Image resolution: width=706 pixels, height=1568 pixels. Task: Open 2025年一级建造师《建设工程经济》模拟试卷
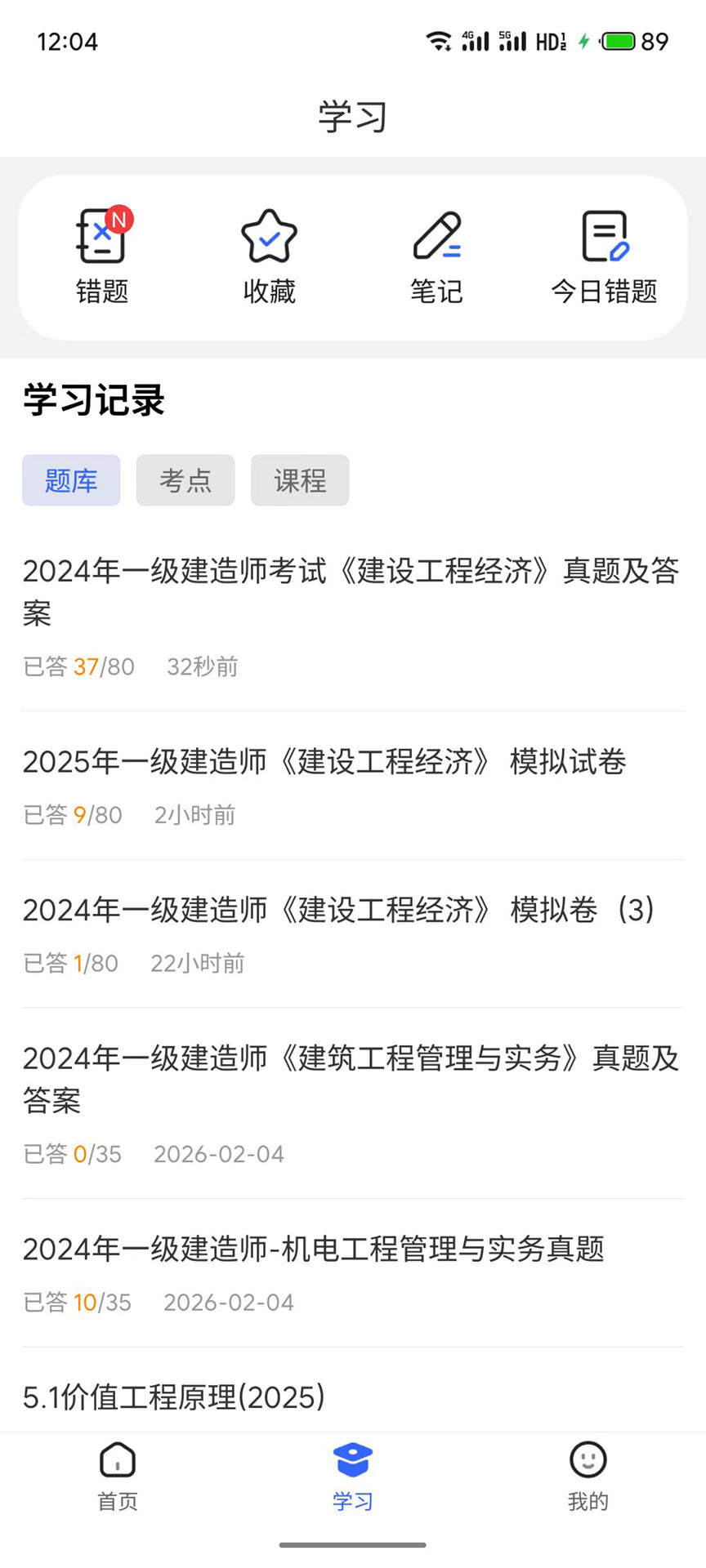point(325,762)
